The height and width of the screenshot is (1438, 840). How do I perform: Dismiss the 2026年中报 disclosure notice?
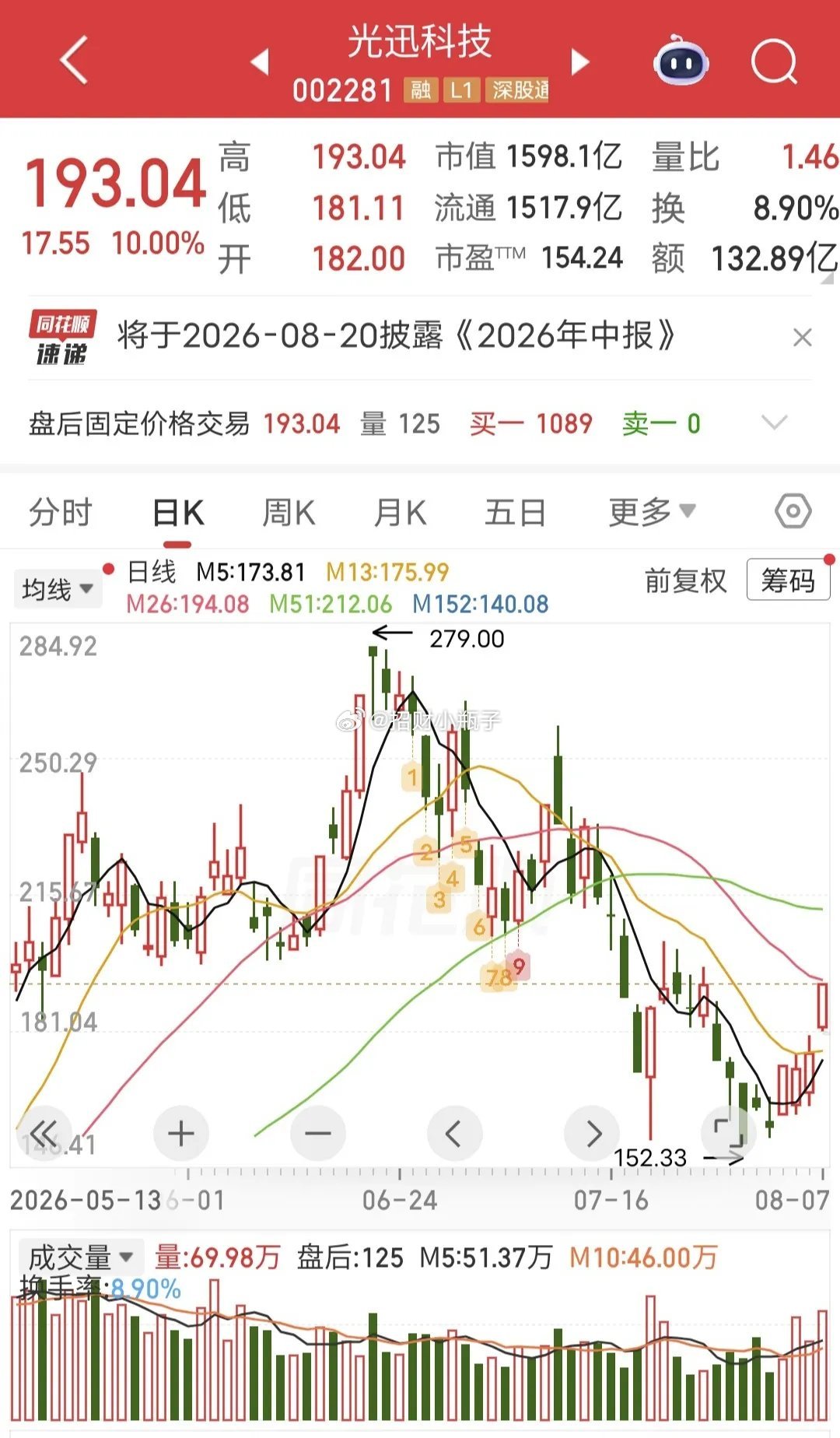pyautogui.click(x=802, y=338)
